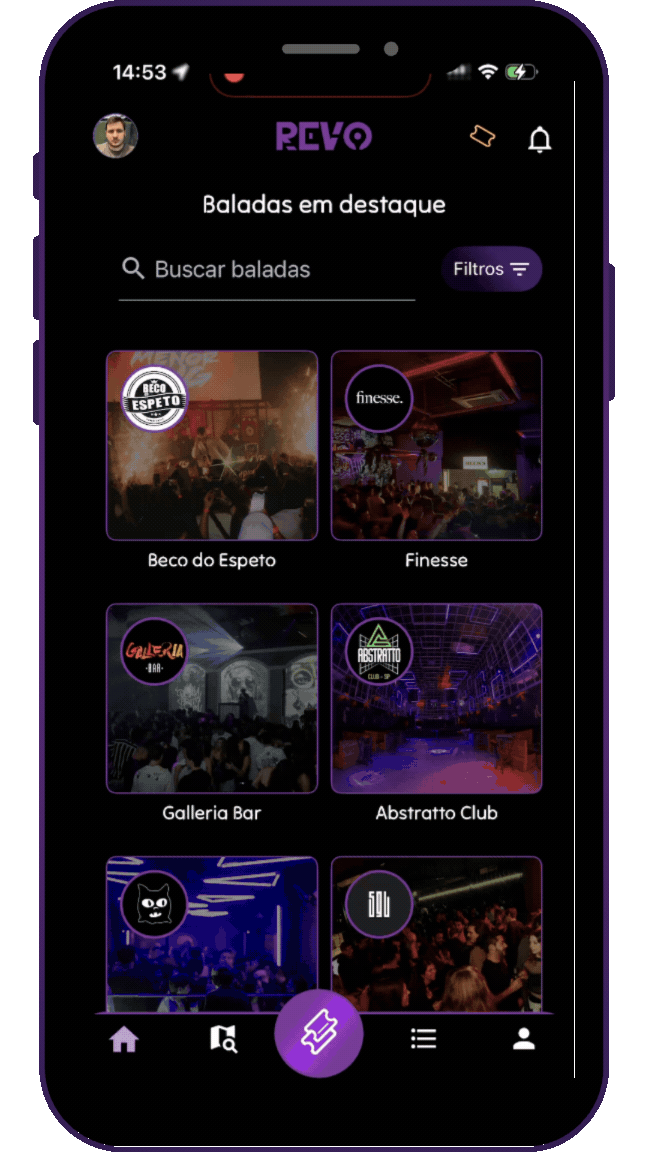
Task: Open the ticket icon in the header
Action: (483, 137)
